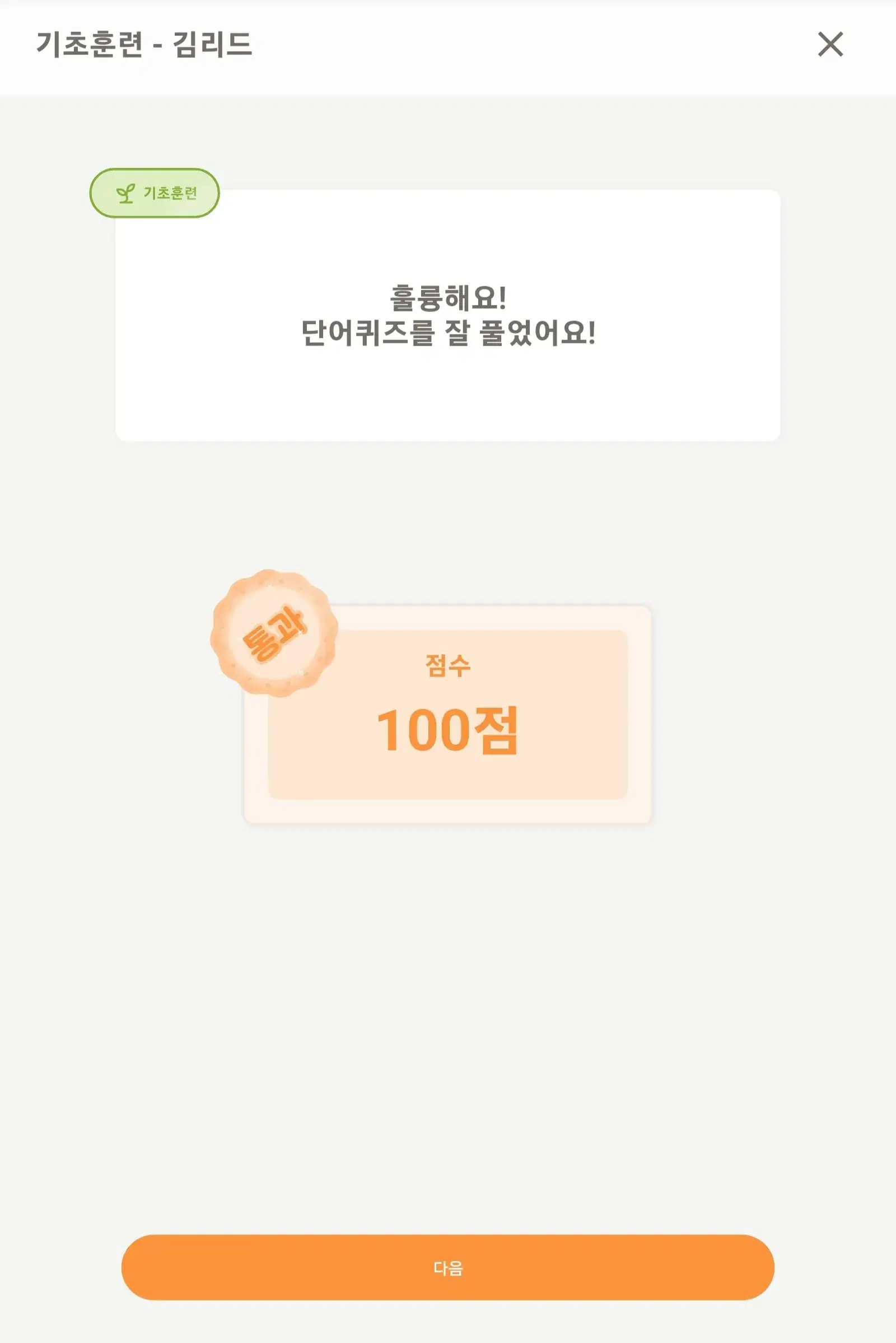The height and width of the screenshot is (1343, 896).
Task: Tap the orange 다음 button
Action: point(447,1267)
